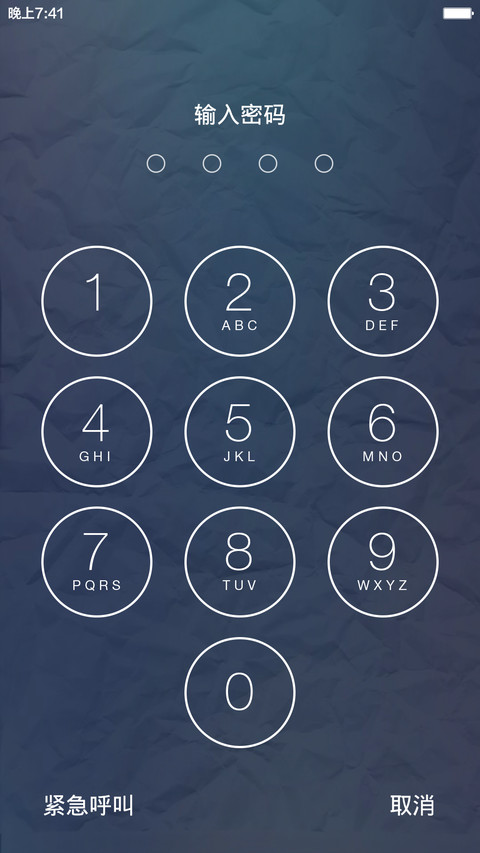
Task: Enter digit 8 (TUV)
Action: coord(240,562)
